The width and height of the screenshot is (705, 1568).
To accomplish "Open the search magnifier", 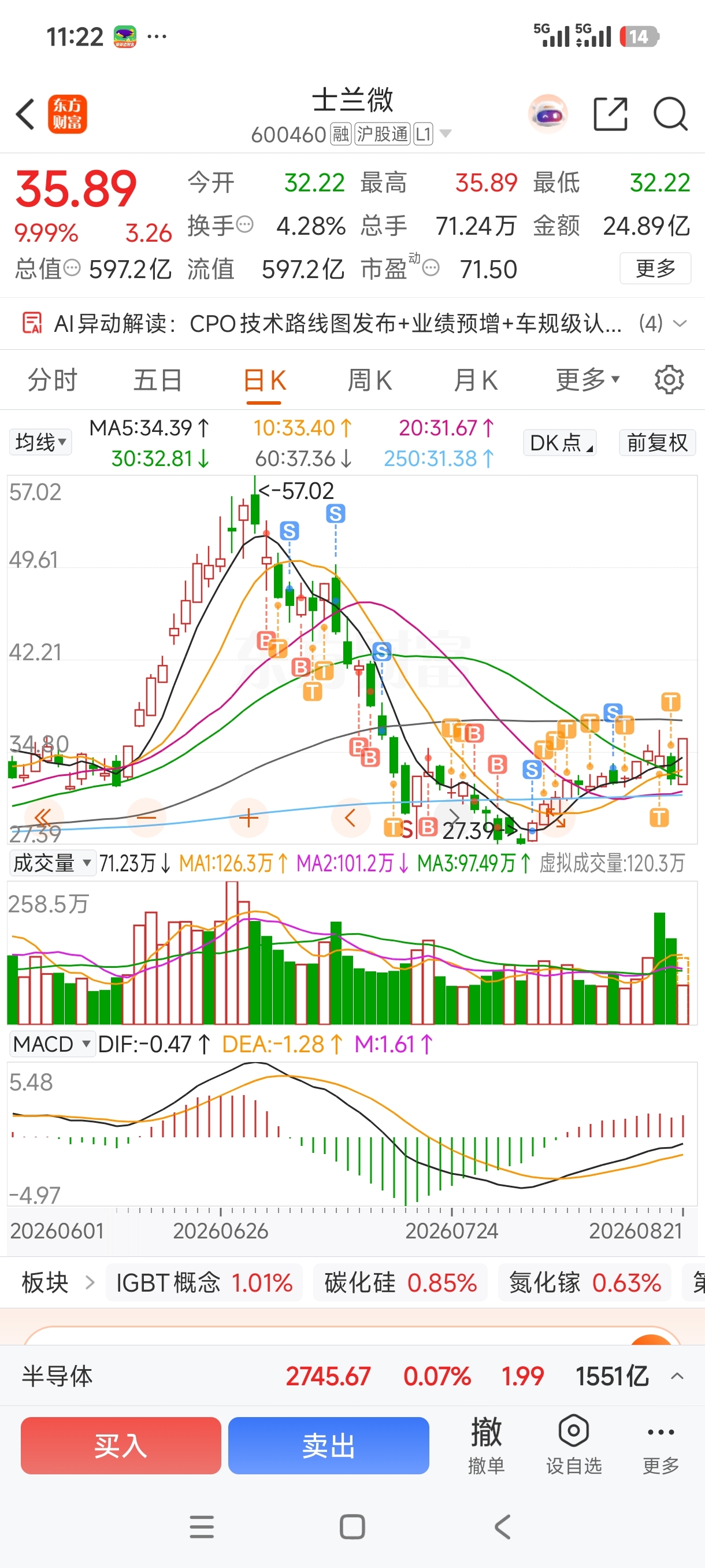I will (670, 114).
